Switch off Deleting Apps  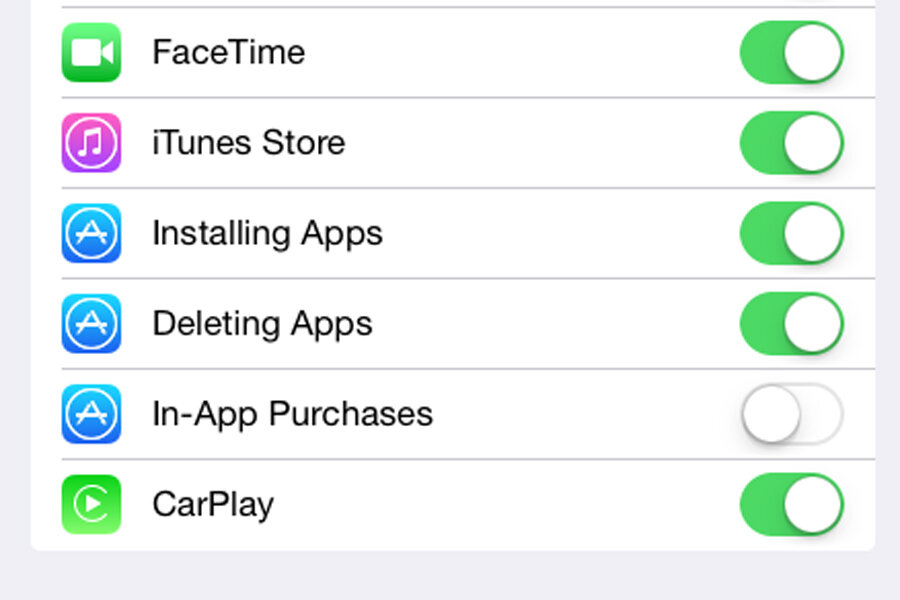click(x=791, y=324)
